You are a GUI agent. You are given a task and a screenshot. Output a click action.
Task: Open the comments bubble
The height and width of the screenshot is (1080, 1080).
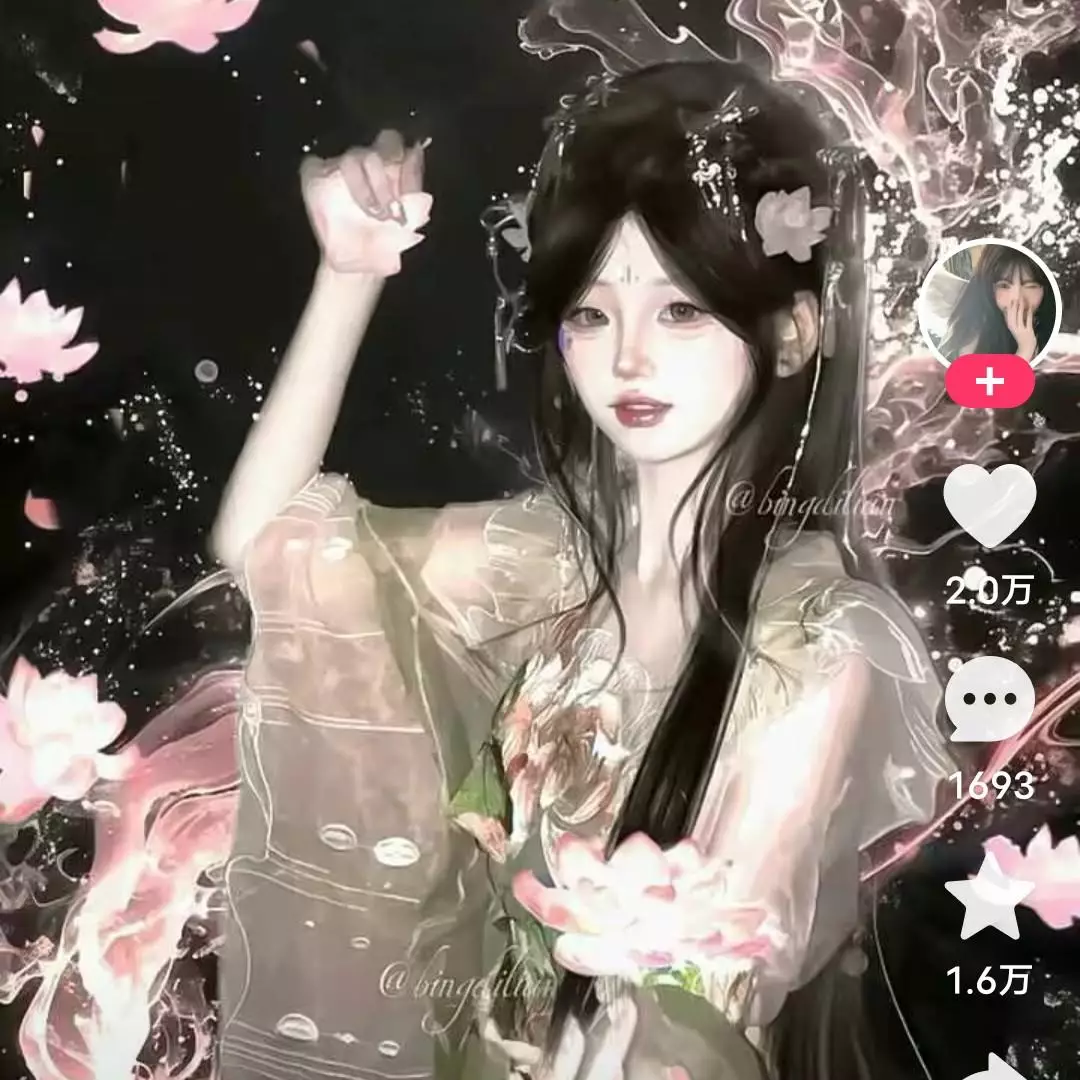coord(989,699)
